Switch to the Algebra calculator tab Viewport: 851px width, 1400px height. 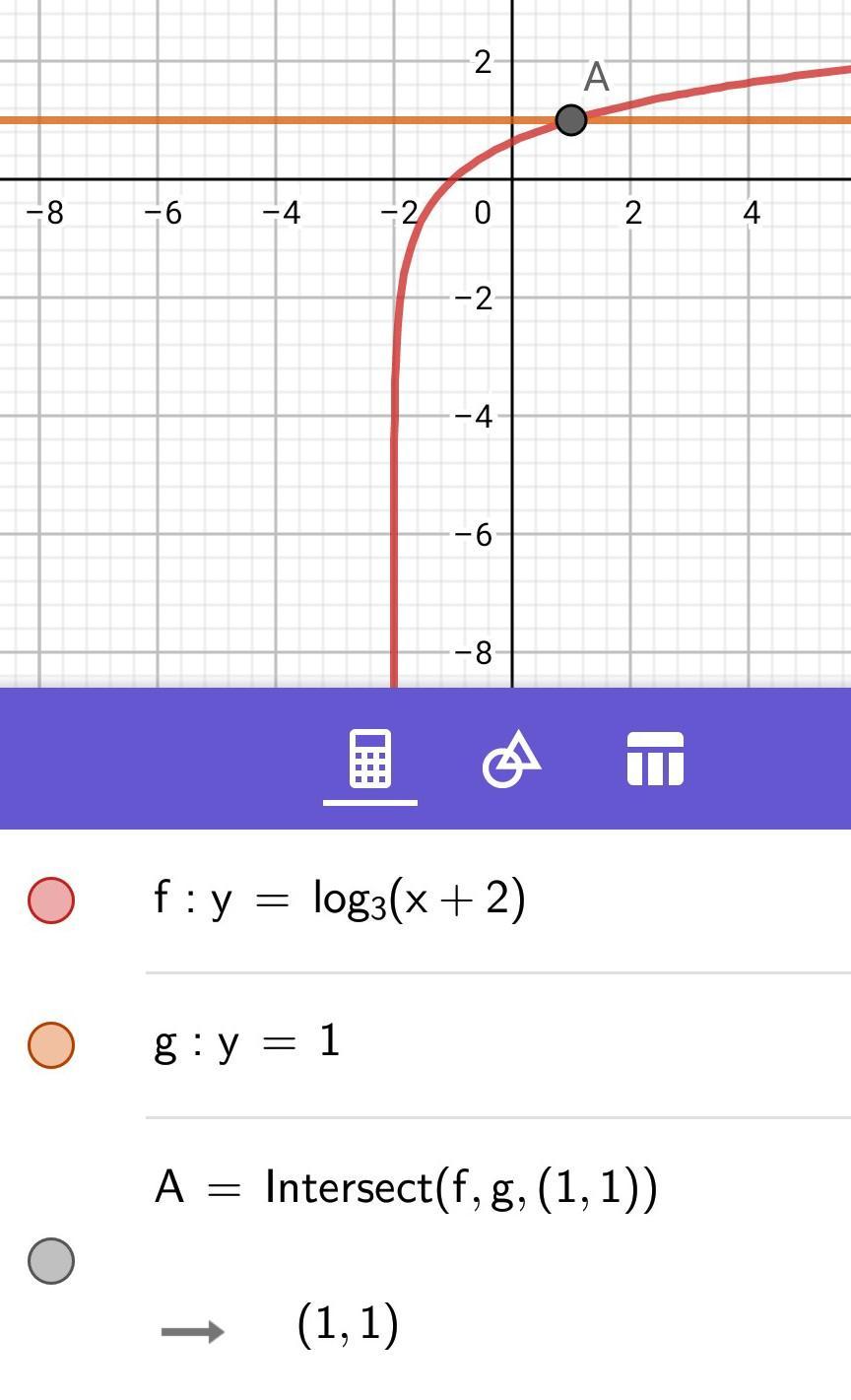point(370,760)
